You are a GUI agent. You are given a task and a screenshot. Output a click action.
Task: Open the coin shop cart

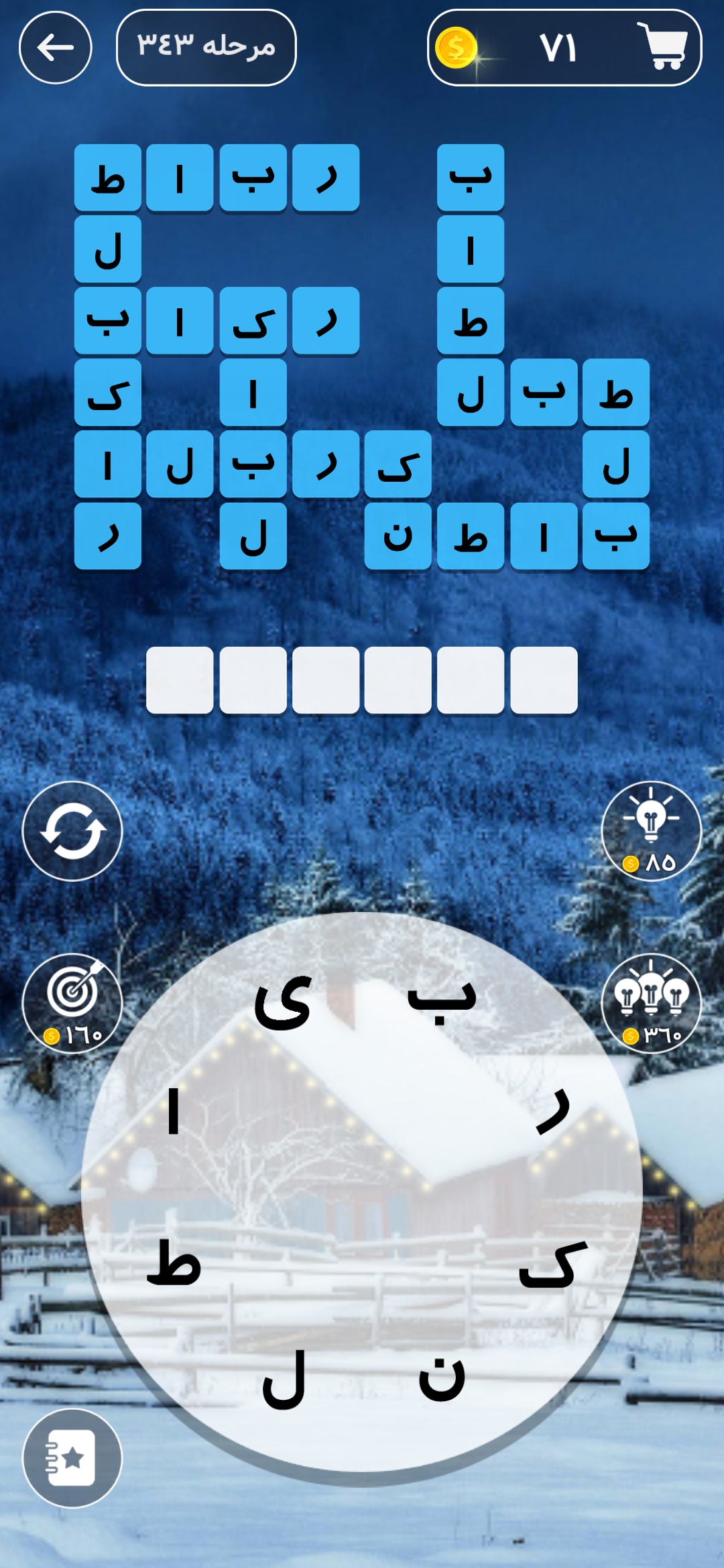click(662, 46)
